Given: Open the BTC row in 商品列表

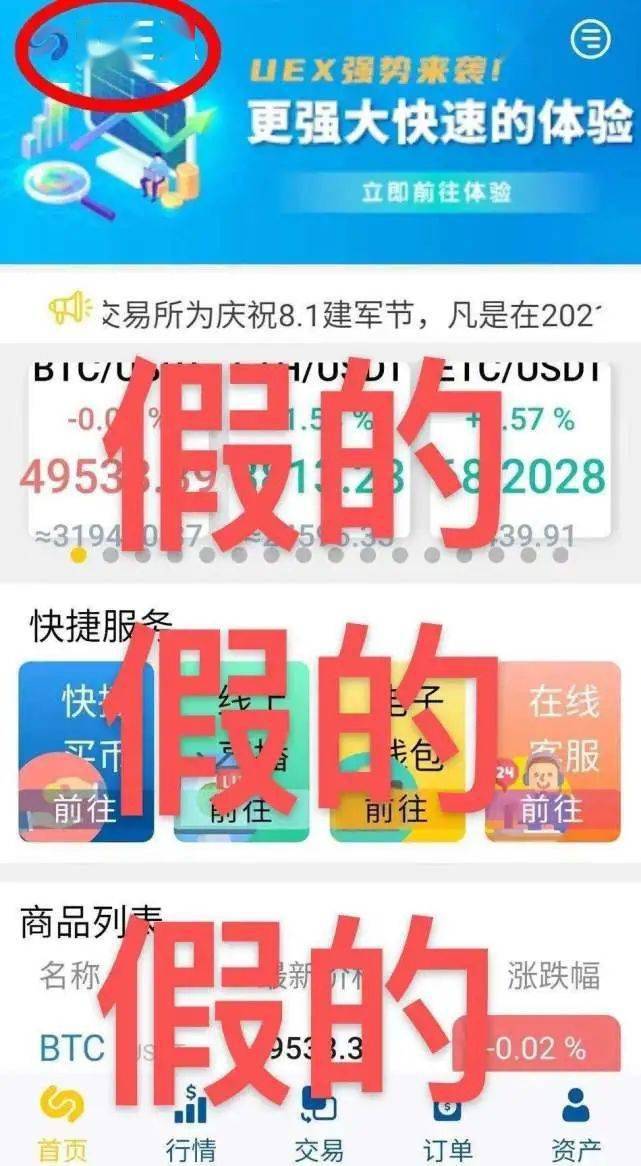Looking at the screenshot, I should 320,1048.
